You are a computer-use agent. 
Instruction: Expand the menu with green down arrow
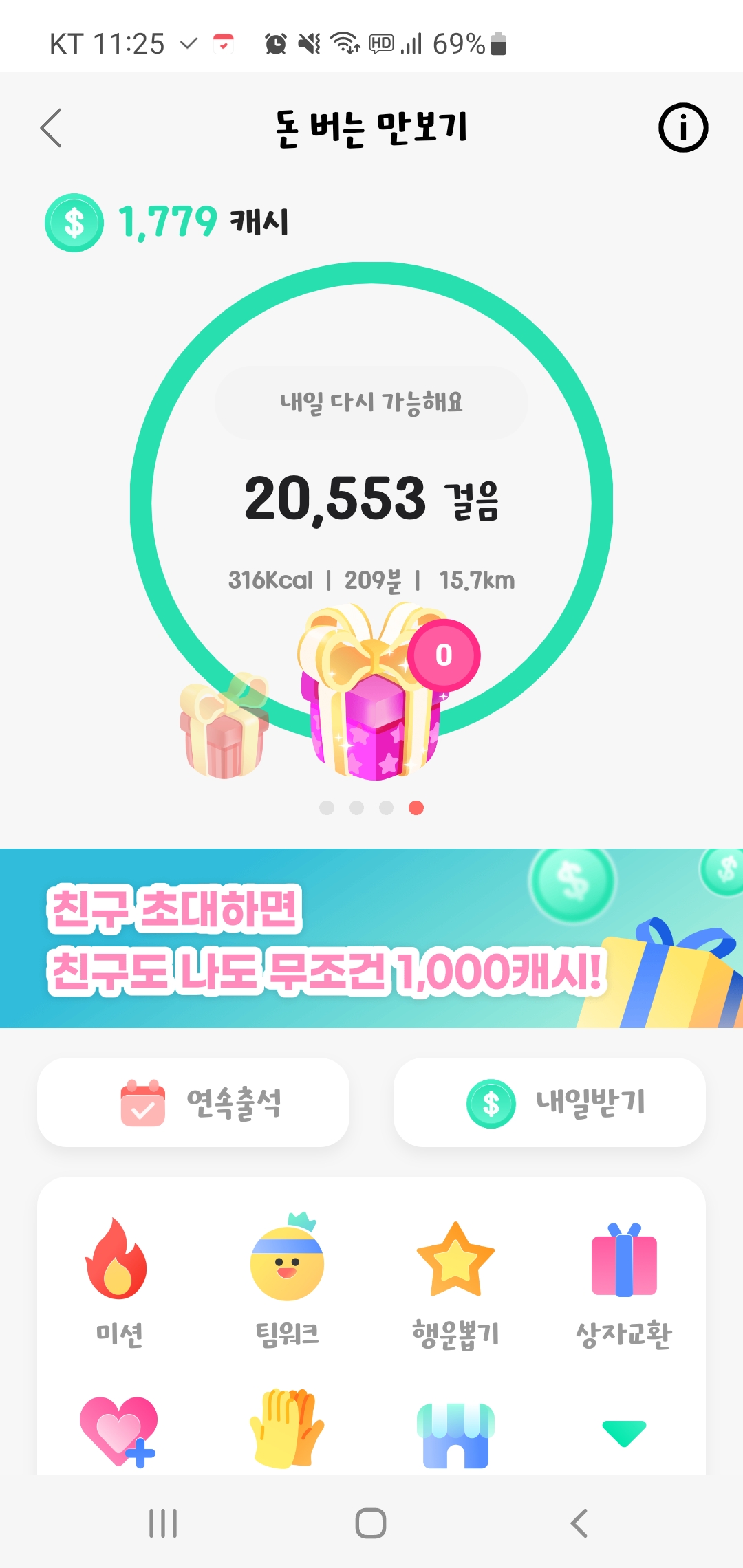coord(624,1433)
